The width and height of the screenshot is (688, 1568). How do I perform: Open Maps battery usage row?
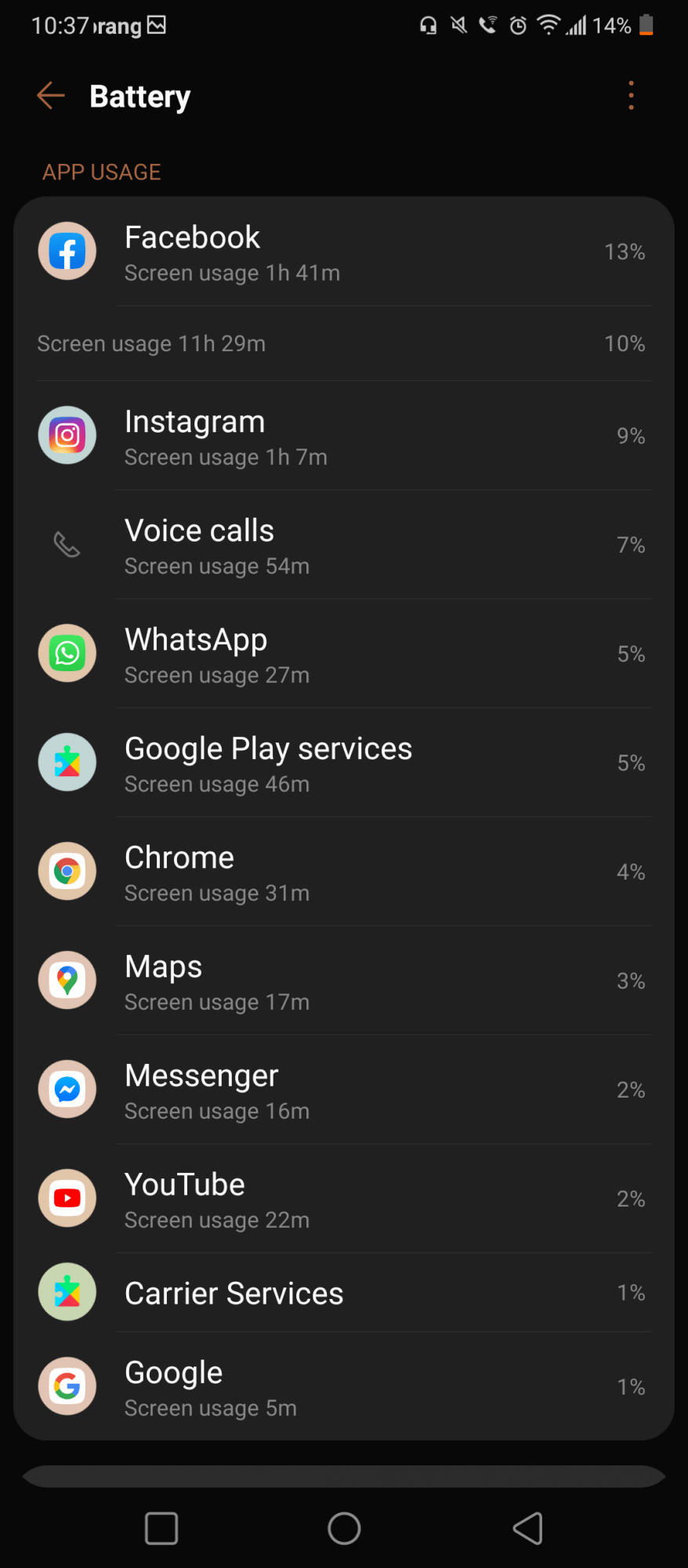pyautogui.click(x=343, y=981)
